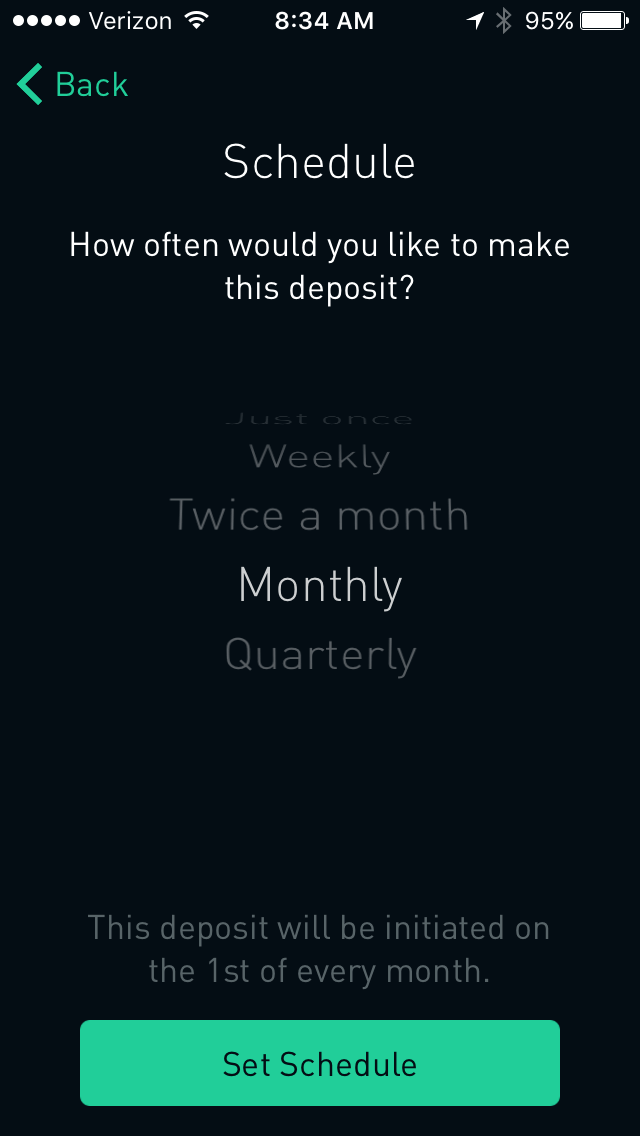Confirm with the Set Schedule button
Screen dimensions: 640x1136
pyautogui.click(x=320, y=1063)
